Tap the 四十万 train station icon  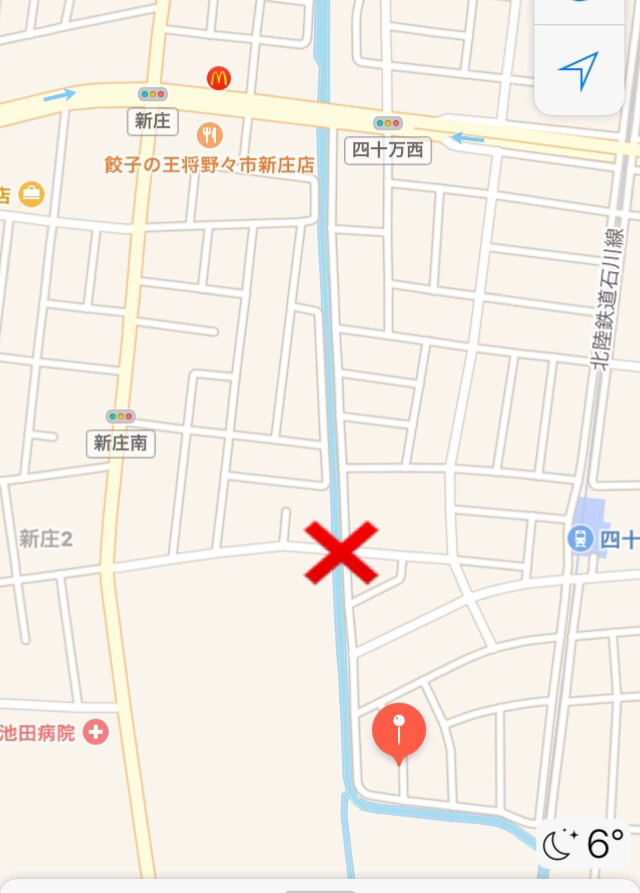(579, 539)
